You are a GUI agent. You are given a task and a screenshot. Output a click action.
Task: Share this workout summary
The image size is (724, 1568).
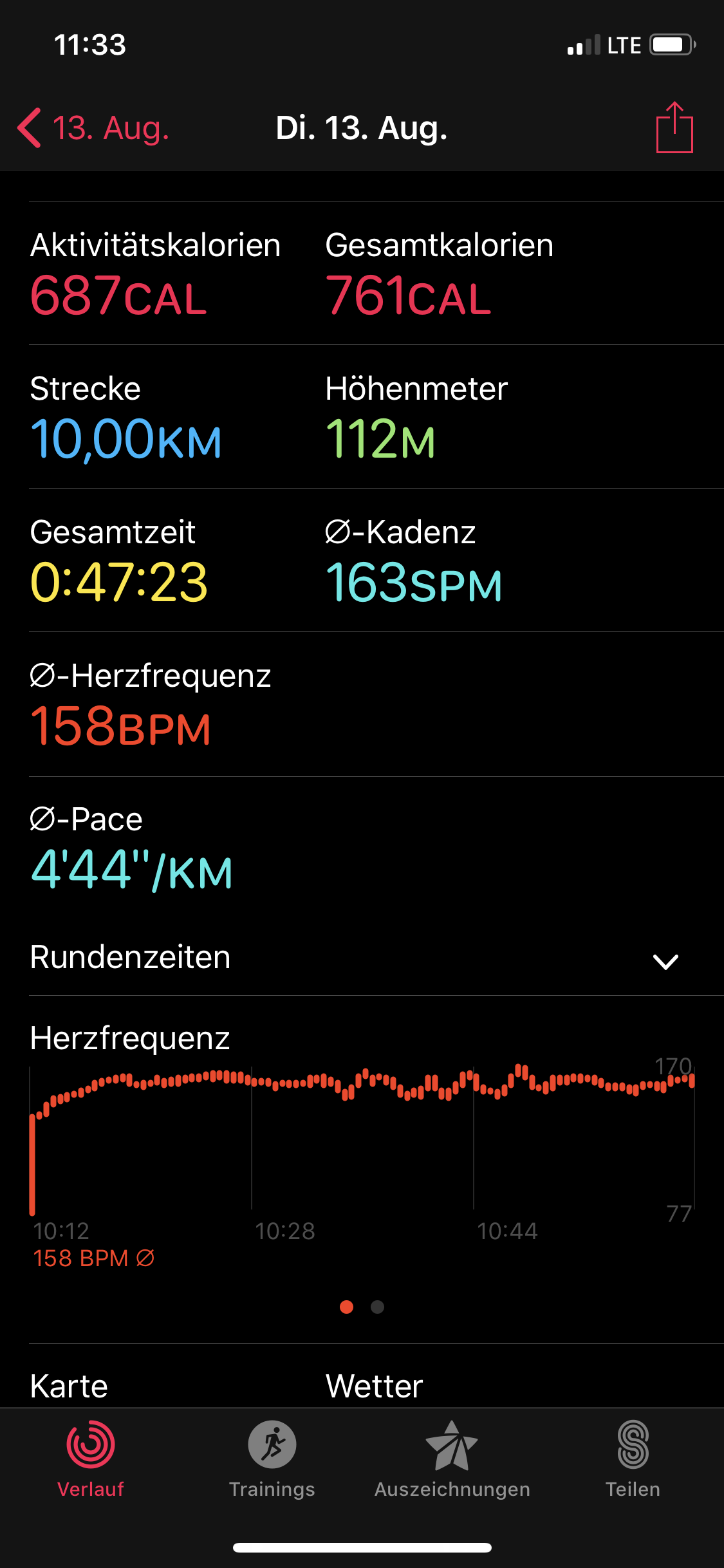point(674,127)
